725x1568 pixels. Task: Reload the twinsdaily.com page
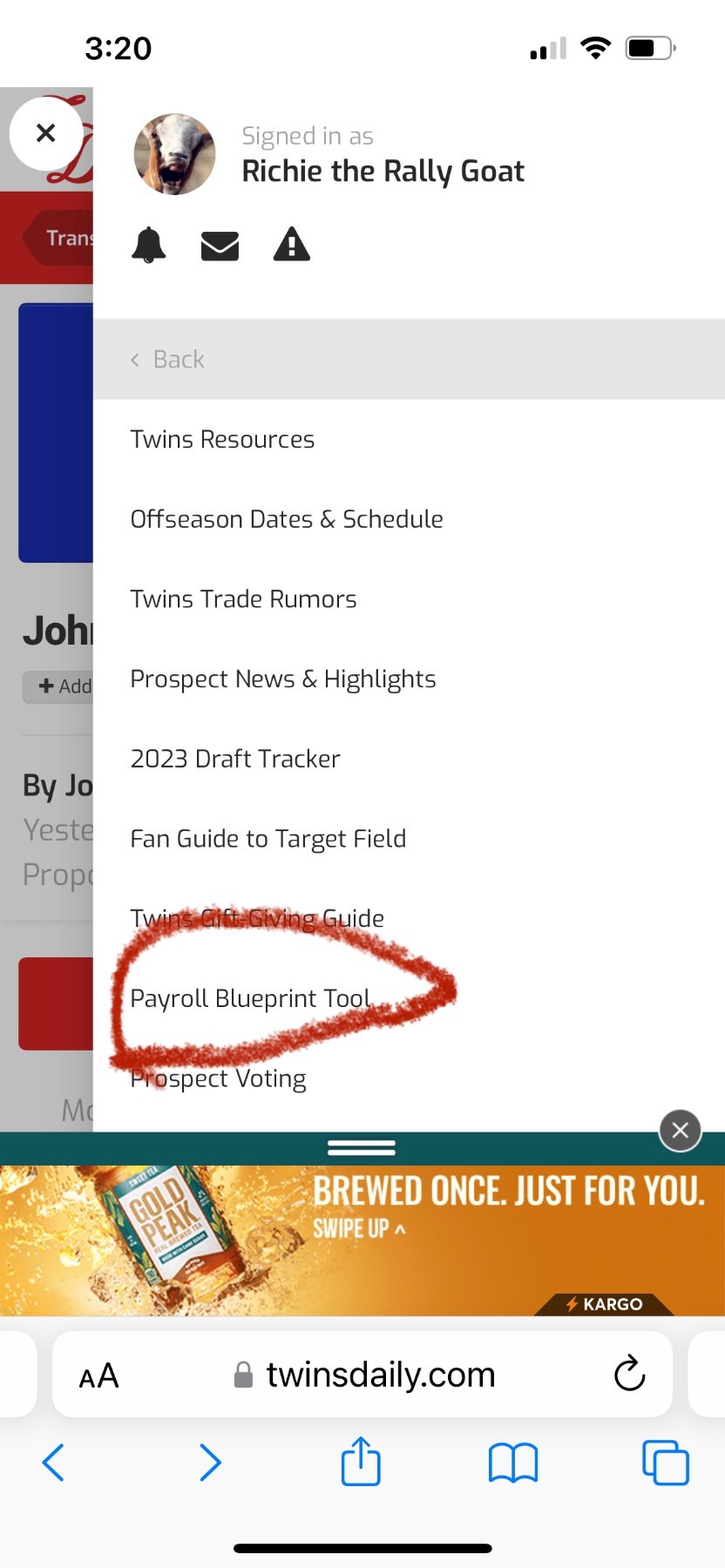629,1375
